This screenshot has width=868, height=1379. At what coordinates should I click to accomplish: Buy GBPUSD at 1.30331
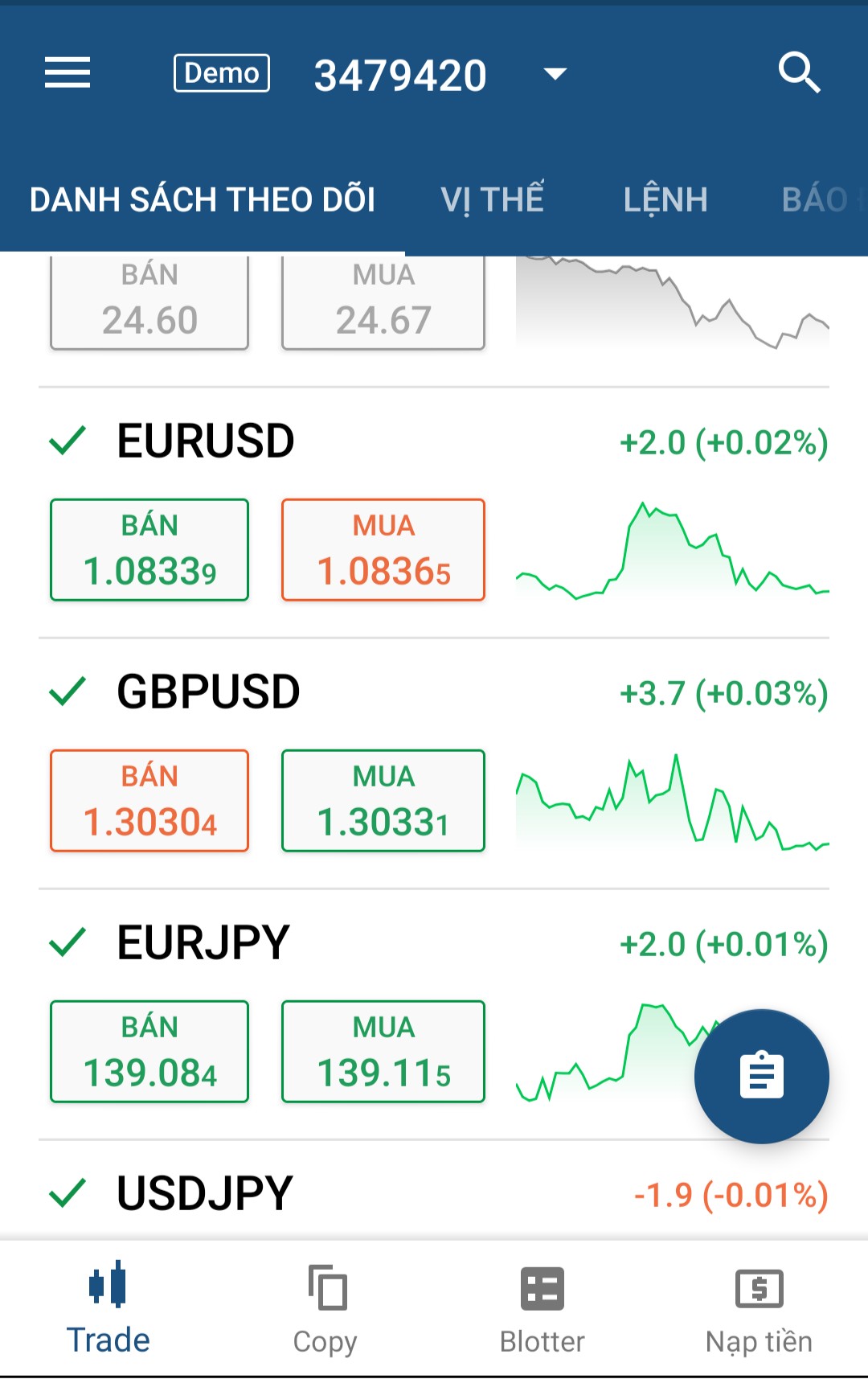click(x=383, y=801)
